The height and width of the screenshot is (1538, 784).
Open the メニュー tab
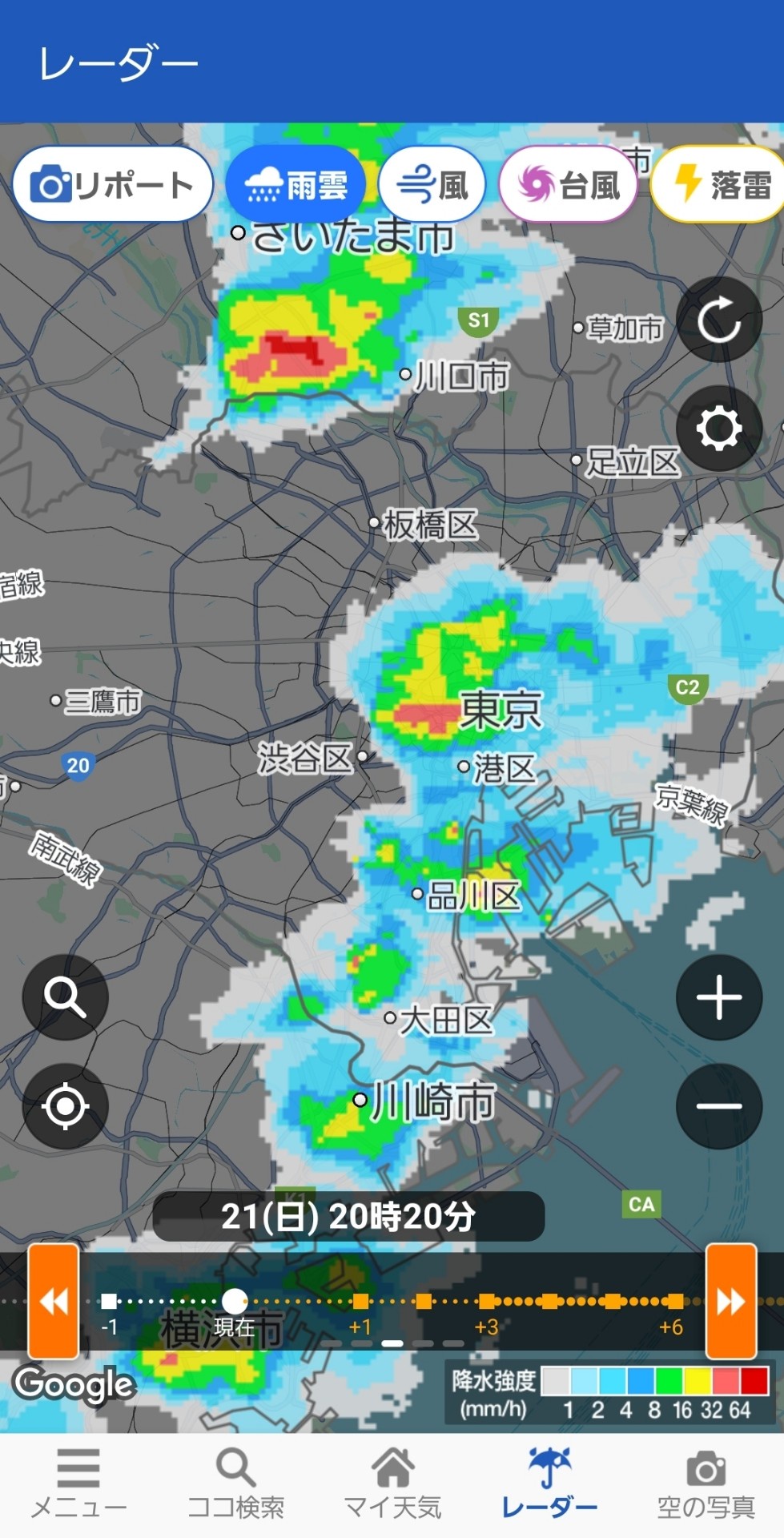pyautogui.click(x=78, y=1484)
